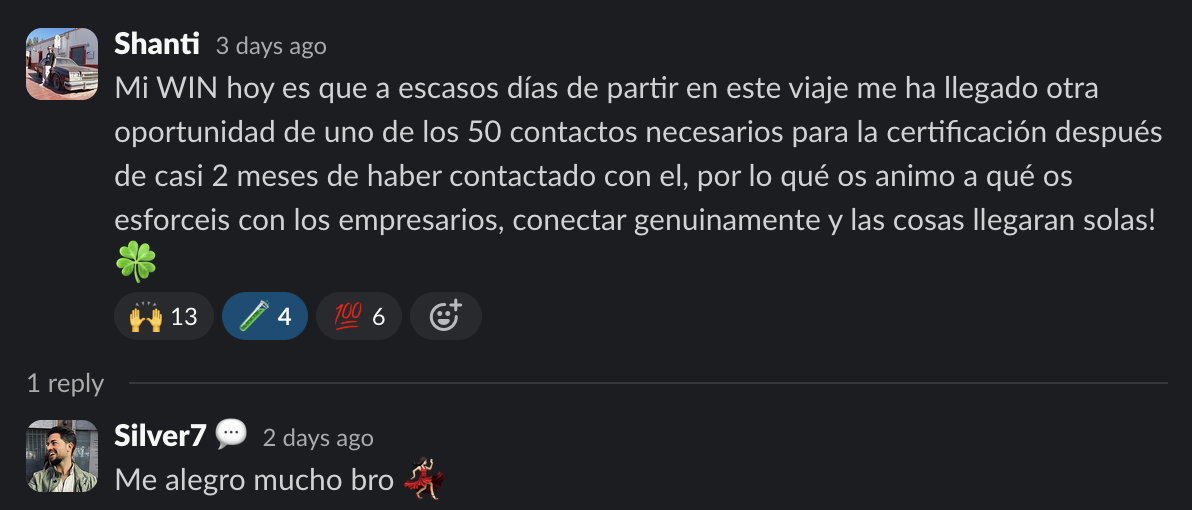Remove the test tube reaction with 4 counts
This screenshot has height=510, width=1192.
click(265, 317)
